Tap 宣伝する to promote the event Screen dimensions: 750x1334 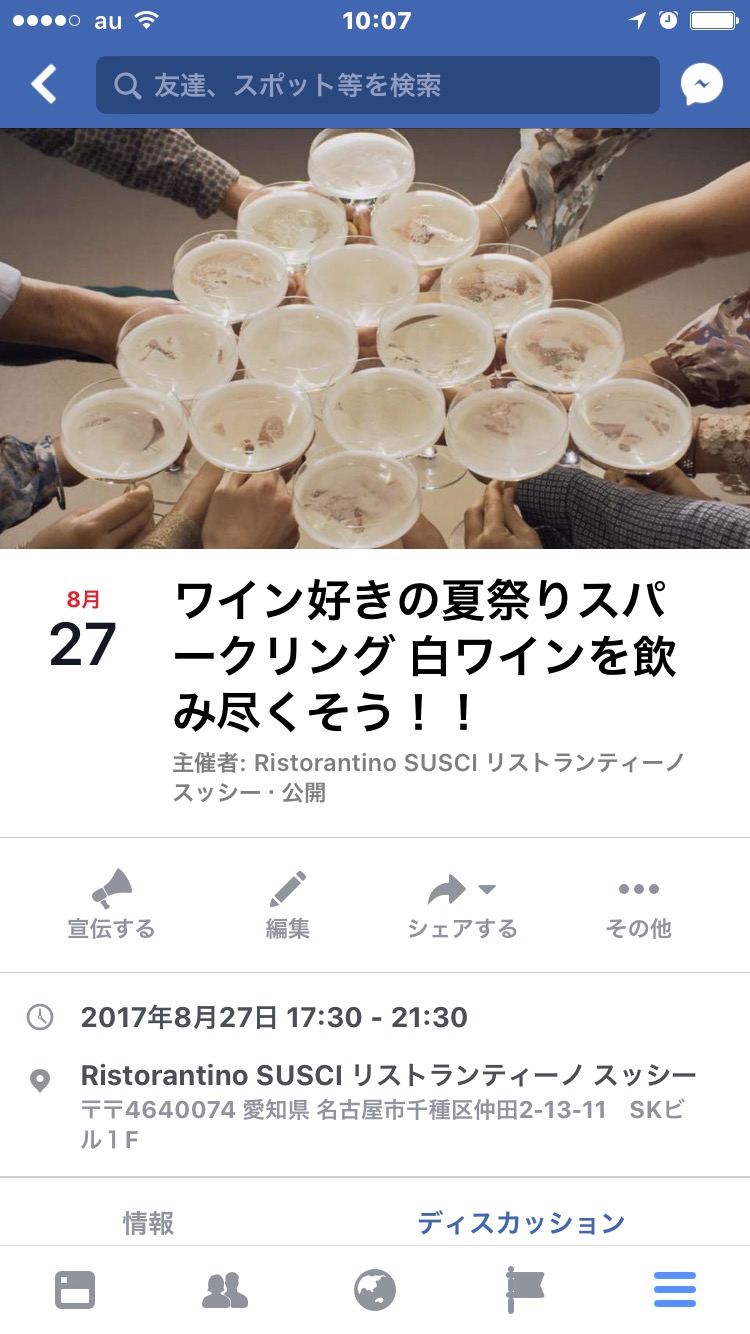[111, 905]
